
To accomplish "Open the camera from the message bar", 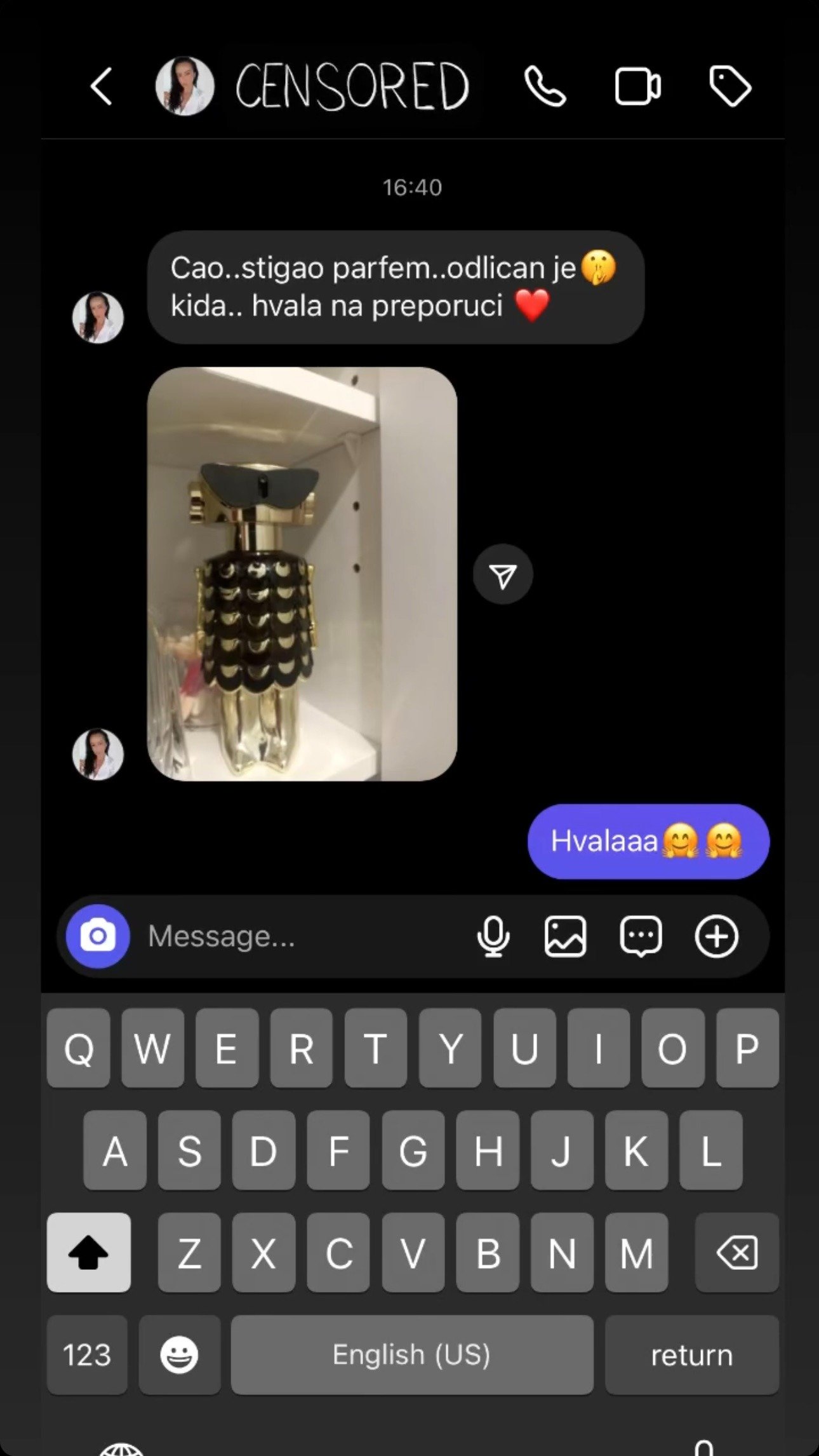I will pyautogui.click(x=98, y=936).
